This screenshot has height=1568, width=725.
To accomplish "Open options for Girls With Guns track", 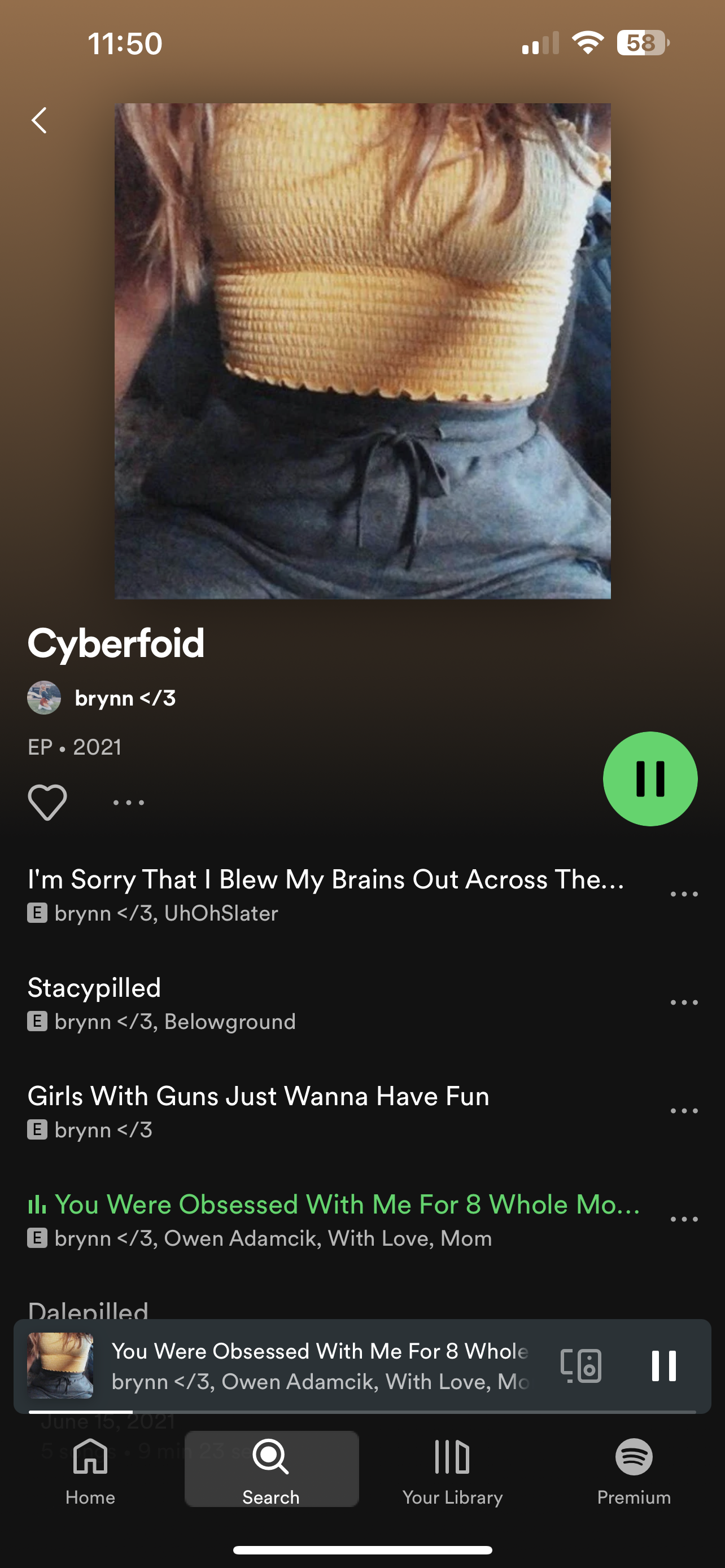I will click(684, 1111).
